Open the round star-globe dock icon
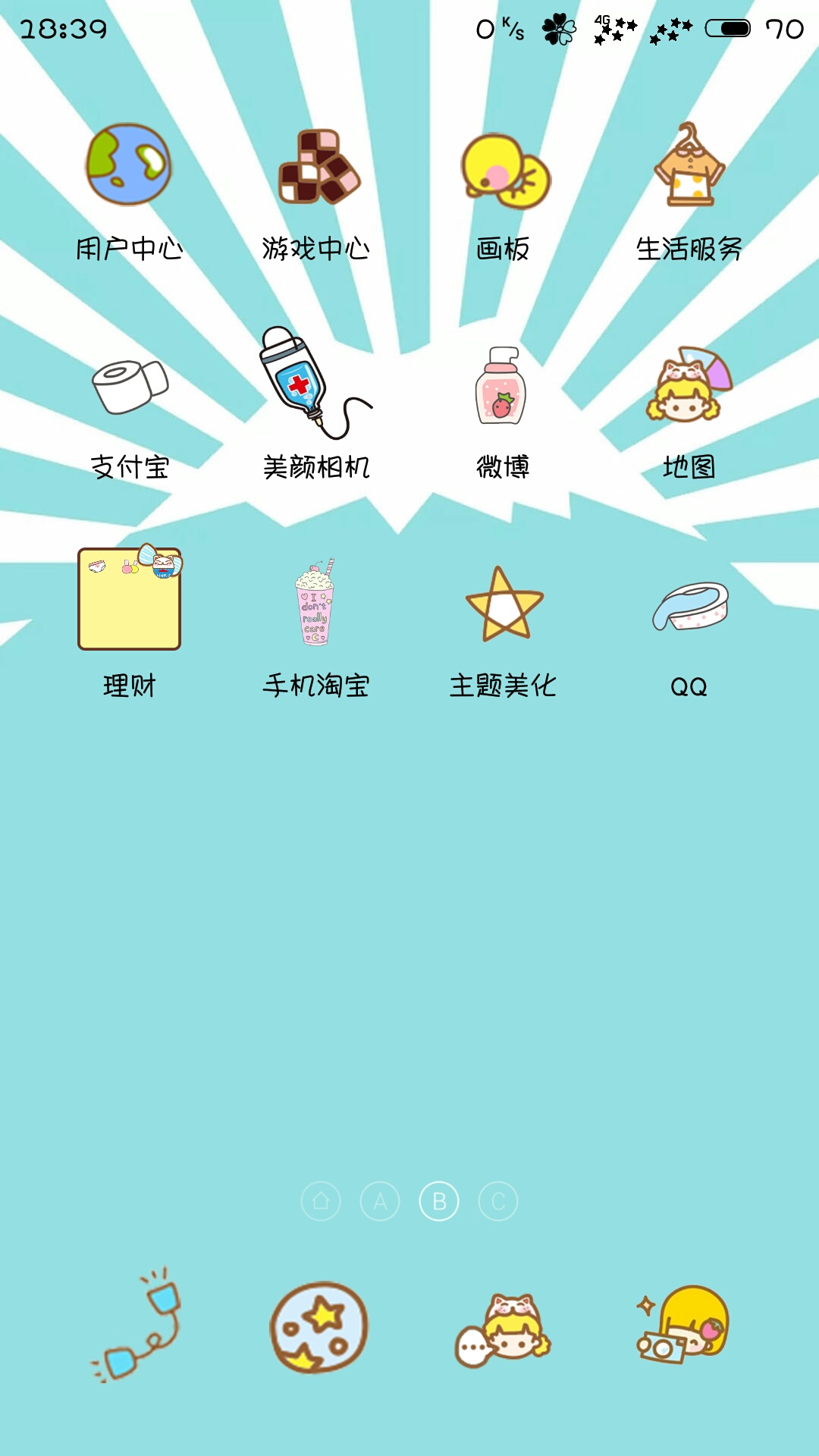The image size is (819, 1456). click(x=318, y=1327)
